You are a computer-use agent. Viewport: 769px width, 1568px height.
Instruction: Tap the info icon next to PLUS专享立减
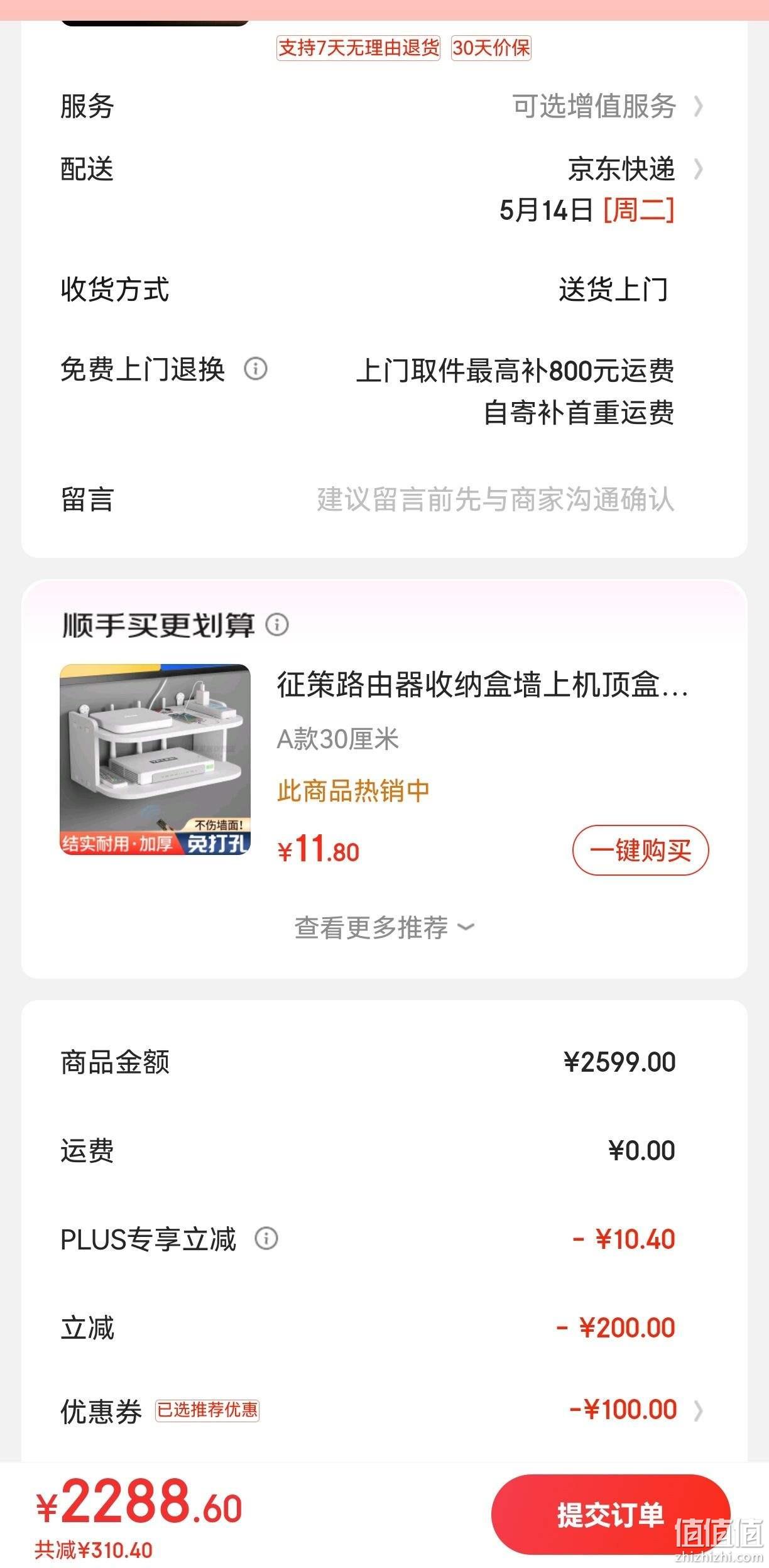pos(266,1238)
